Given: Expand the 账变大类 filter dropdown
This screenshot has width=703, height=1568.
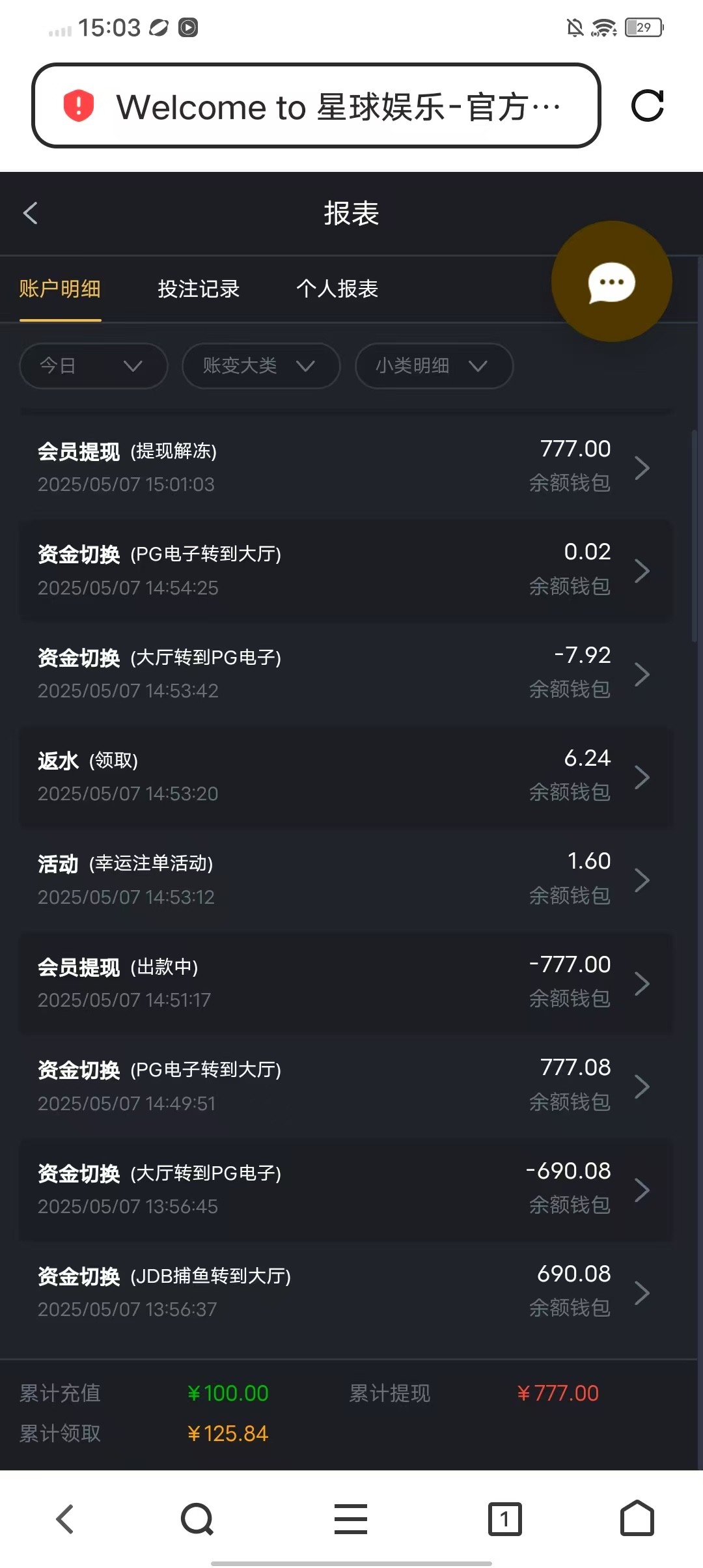Looking at the screenshot, I should 261,366.
